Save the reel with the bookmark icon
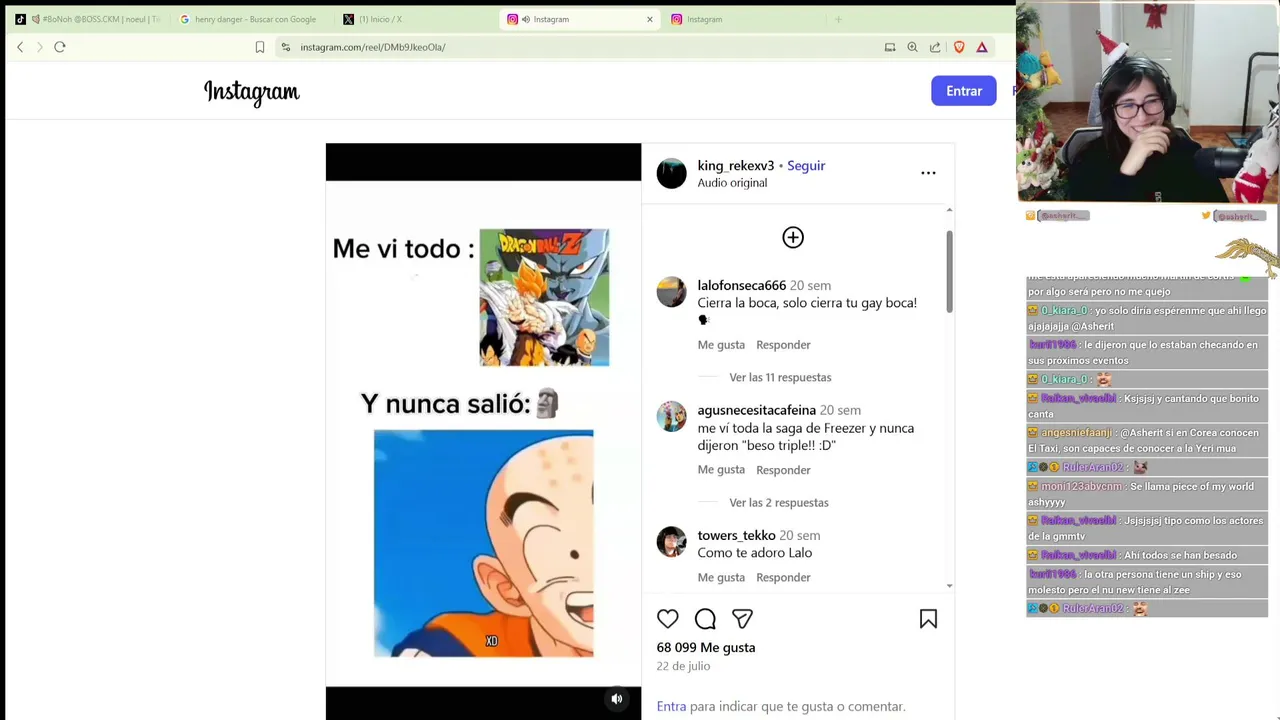 click(928, 619)
